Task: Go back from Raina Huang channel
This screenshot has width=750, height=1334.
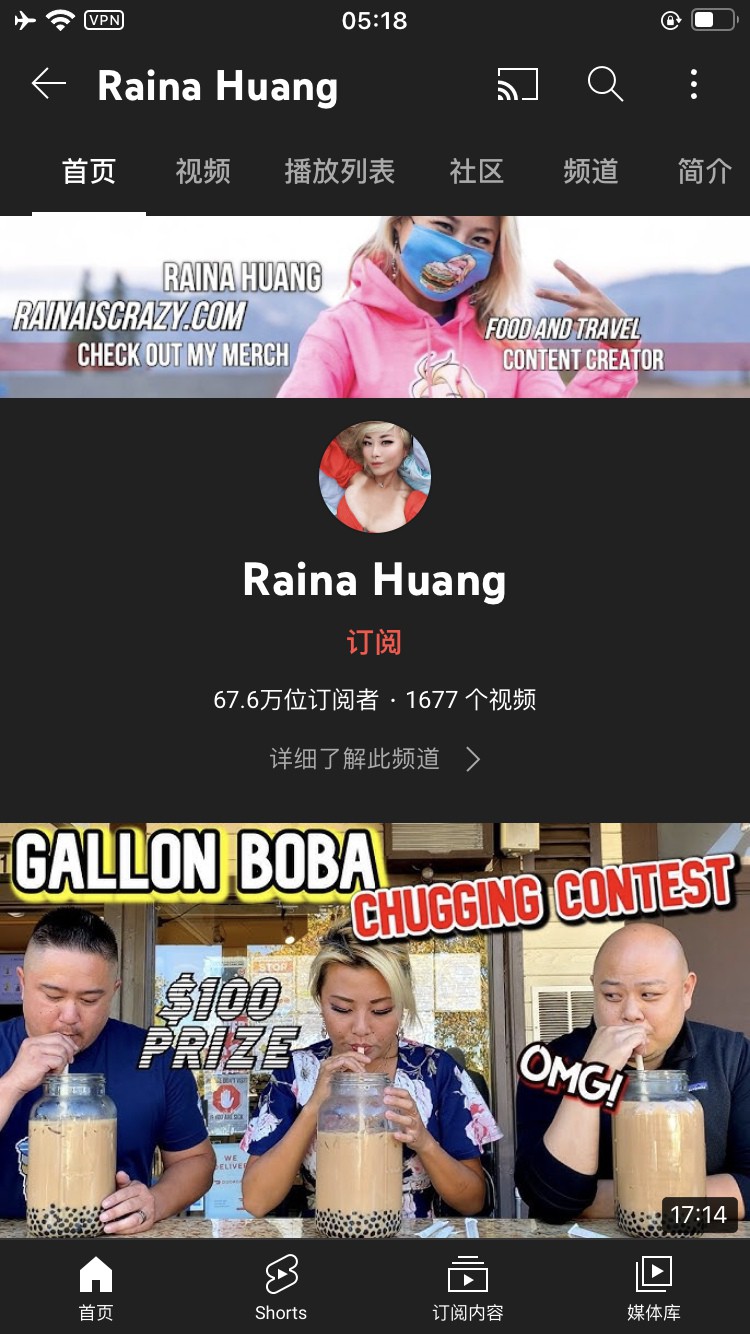Action: pos(48,85)
